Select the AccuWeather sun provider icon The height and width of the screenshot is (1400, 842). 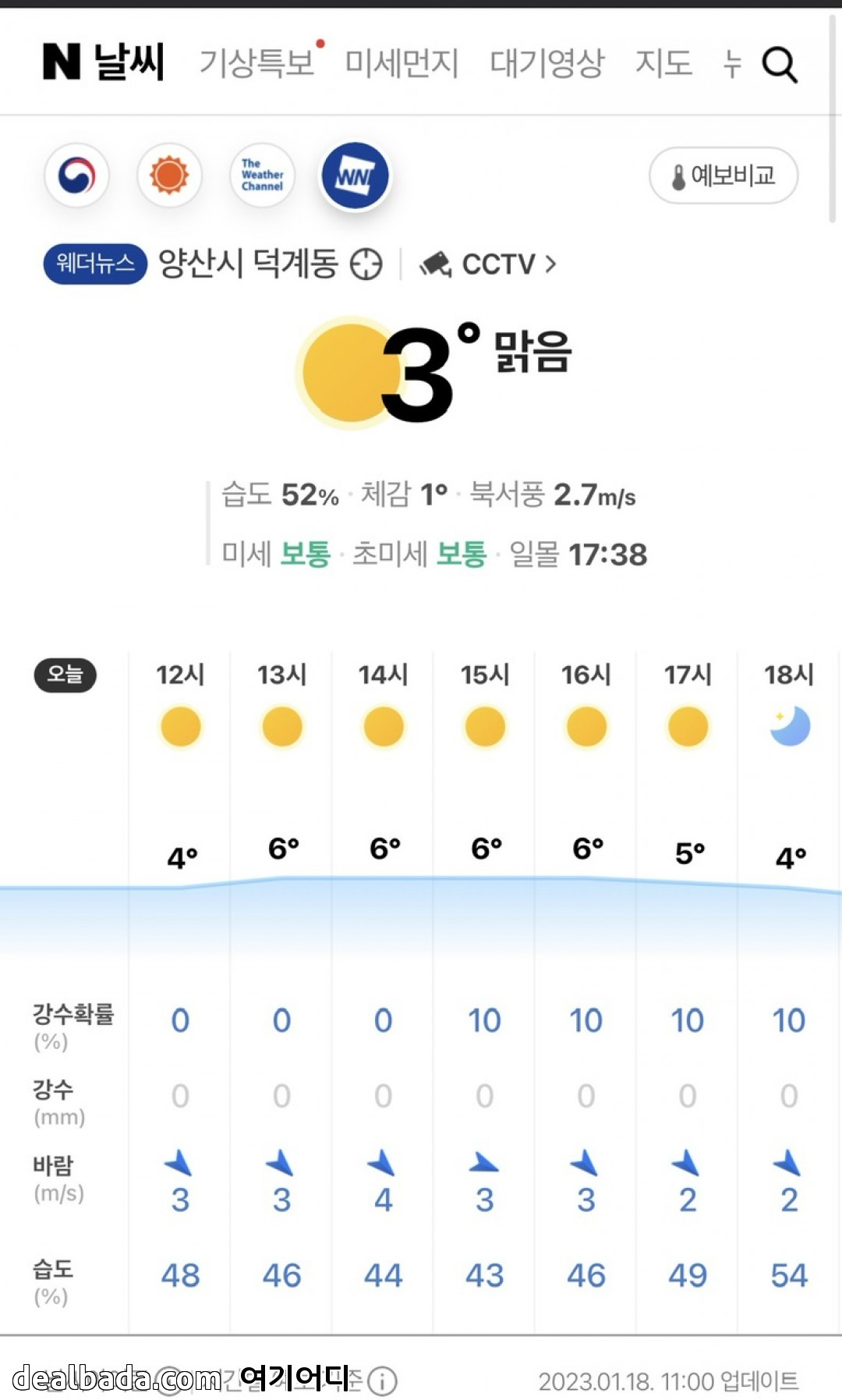(169, 175)
